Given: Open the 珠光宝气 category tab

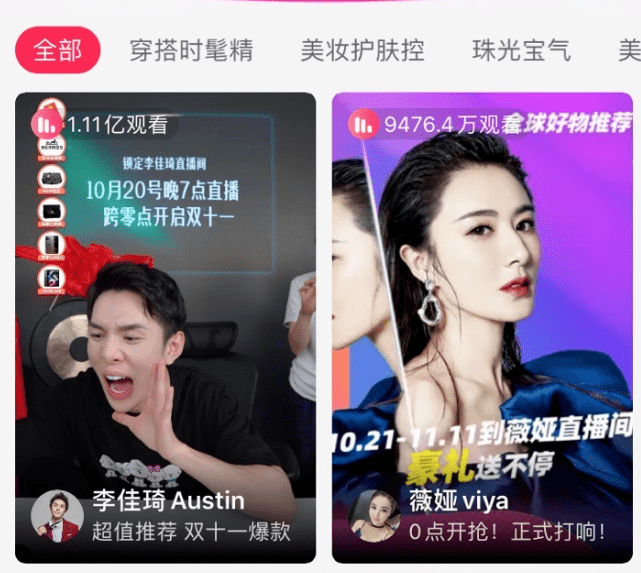Looking at the screenshot, I should (x=521, y=50).
